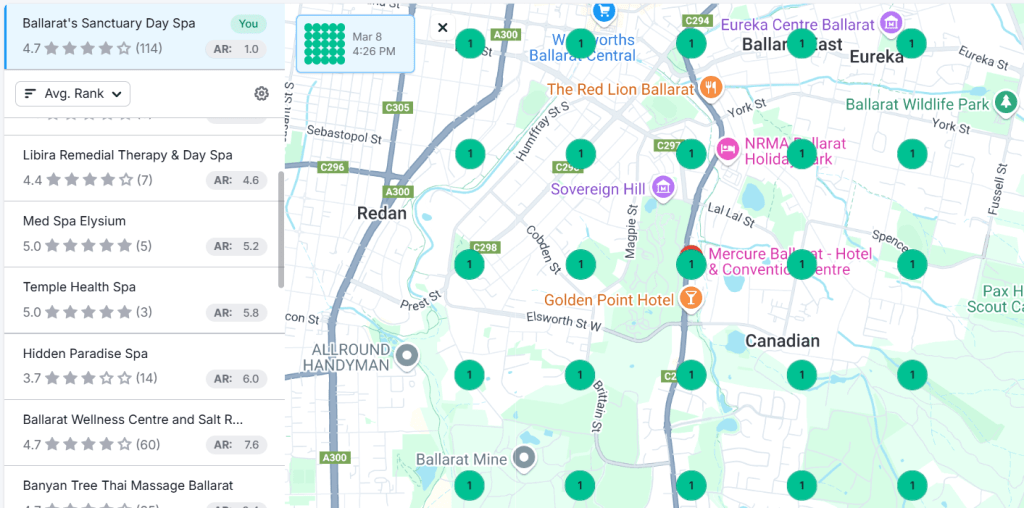Open Ballarat Wildlife Park marker
This screenshot has width=1024, height=508.
1006,103
